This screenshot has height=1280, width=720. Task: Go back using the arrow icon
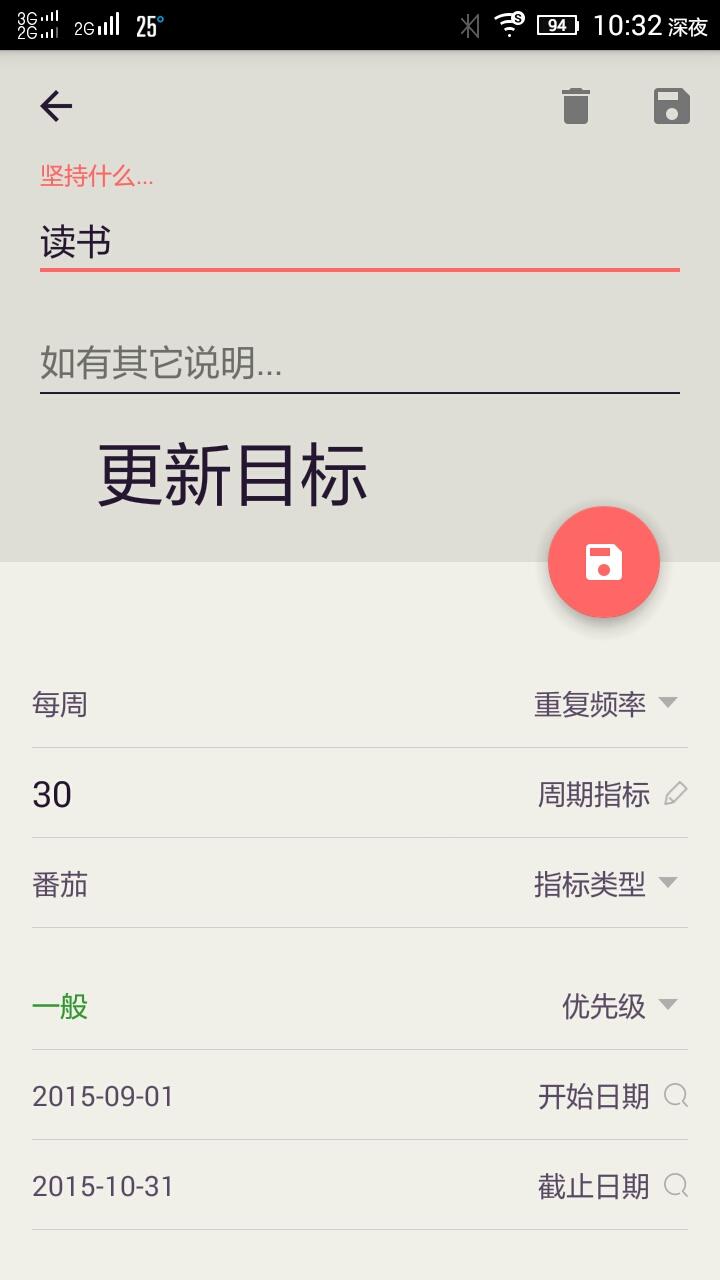point(56,106)
